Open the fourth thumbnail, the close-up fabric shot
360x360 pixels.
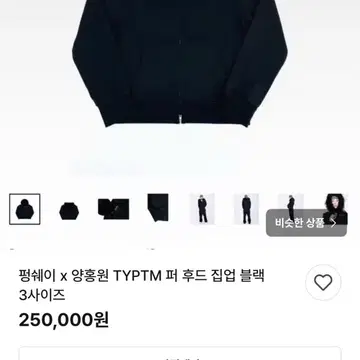[158, 209]
